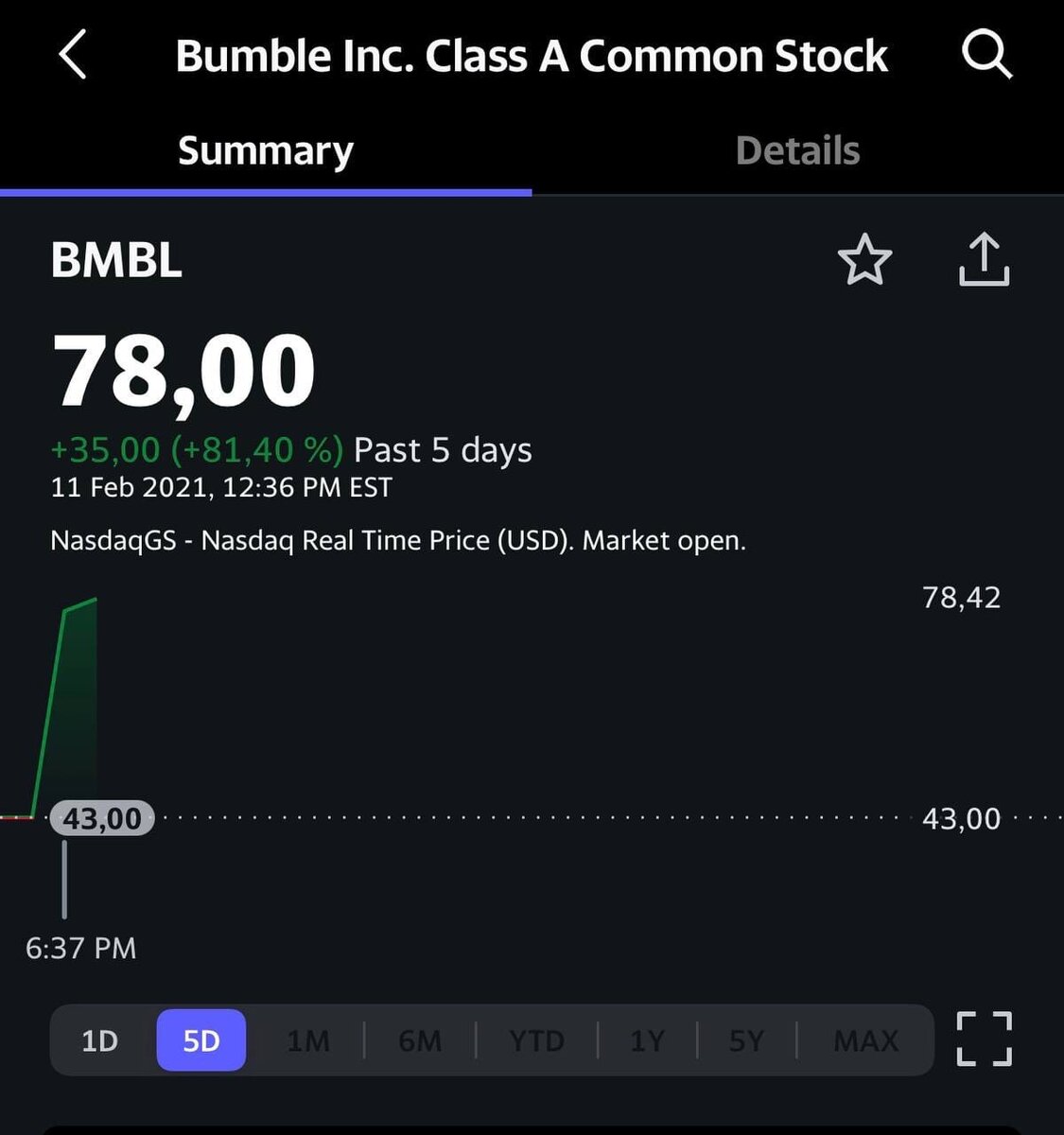Viewport: 1064px width, 1135px height.
Task: Select the 1D chart range
Action: 99,1041
